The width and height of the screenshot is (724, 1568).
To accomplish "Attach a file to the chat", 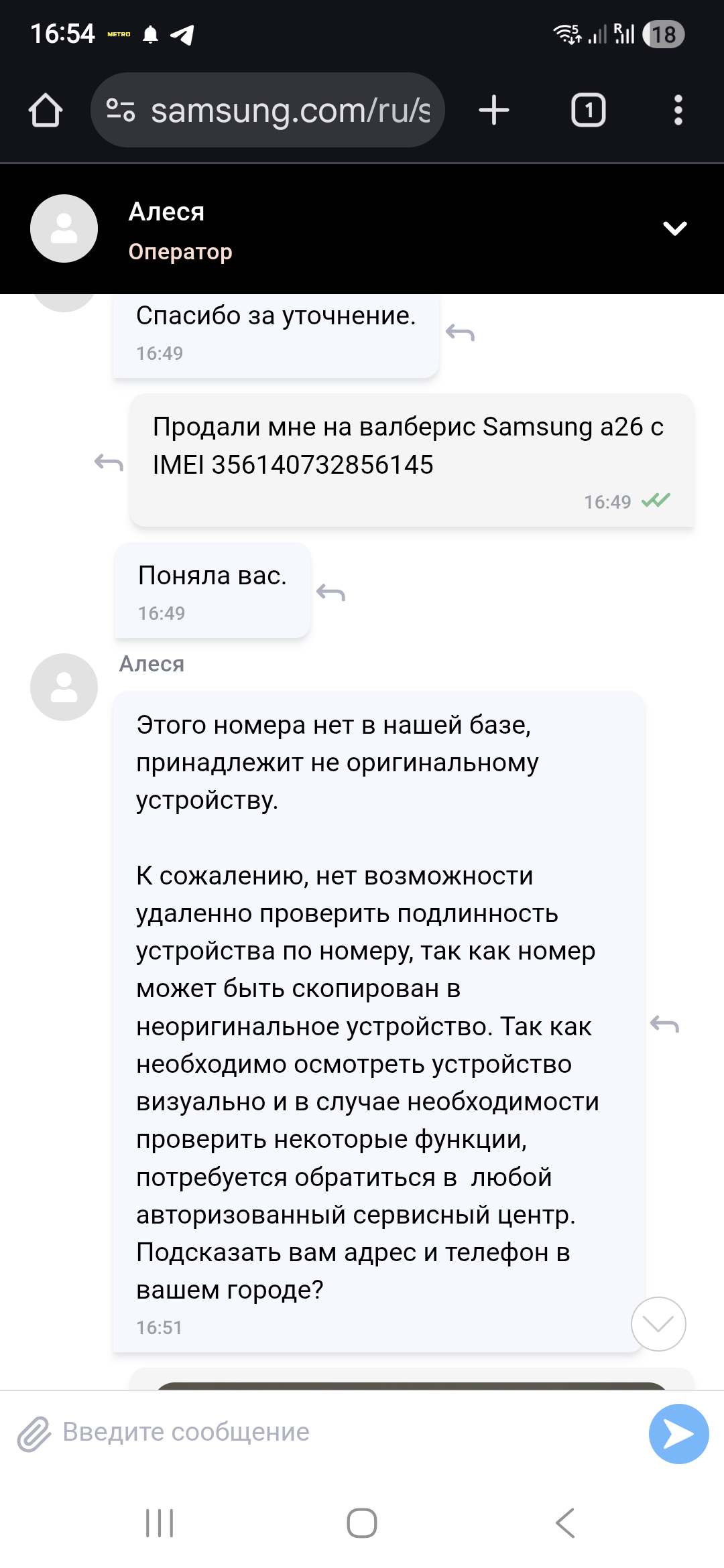I will (34, 1433).
